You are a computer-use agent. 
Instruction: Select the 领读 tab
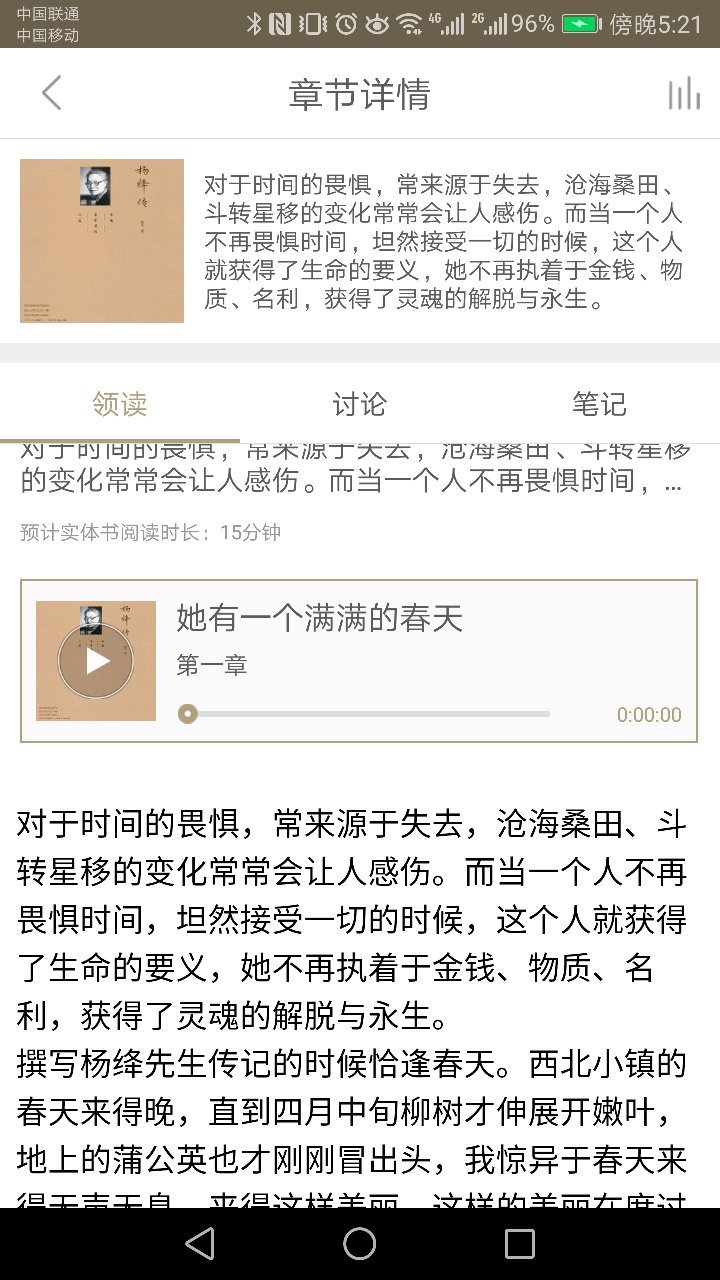[x=120, y=404]
